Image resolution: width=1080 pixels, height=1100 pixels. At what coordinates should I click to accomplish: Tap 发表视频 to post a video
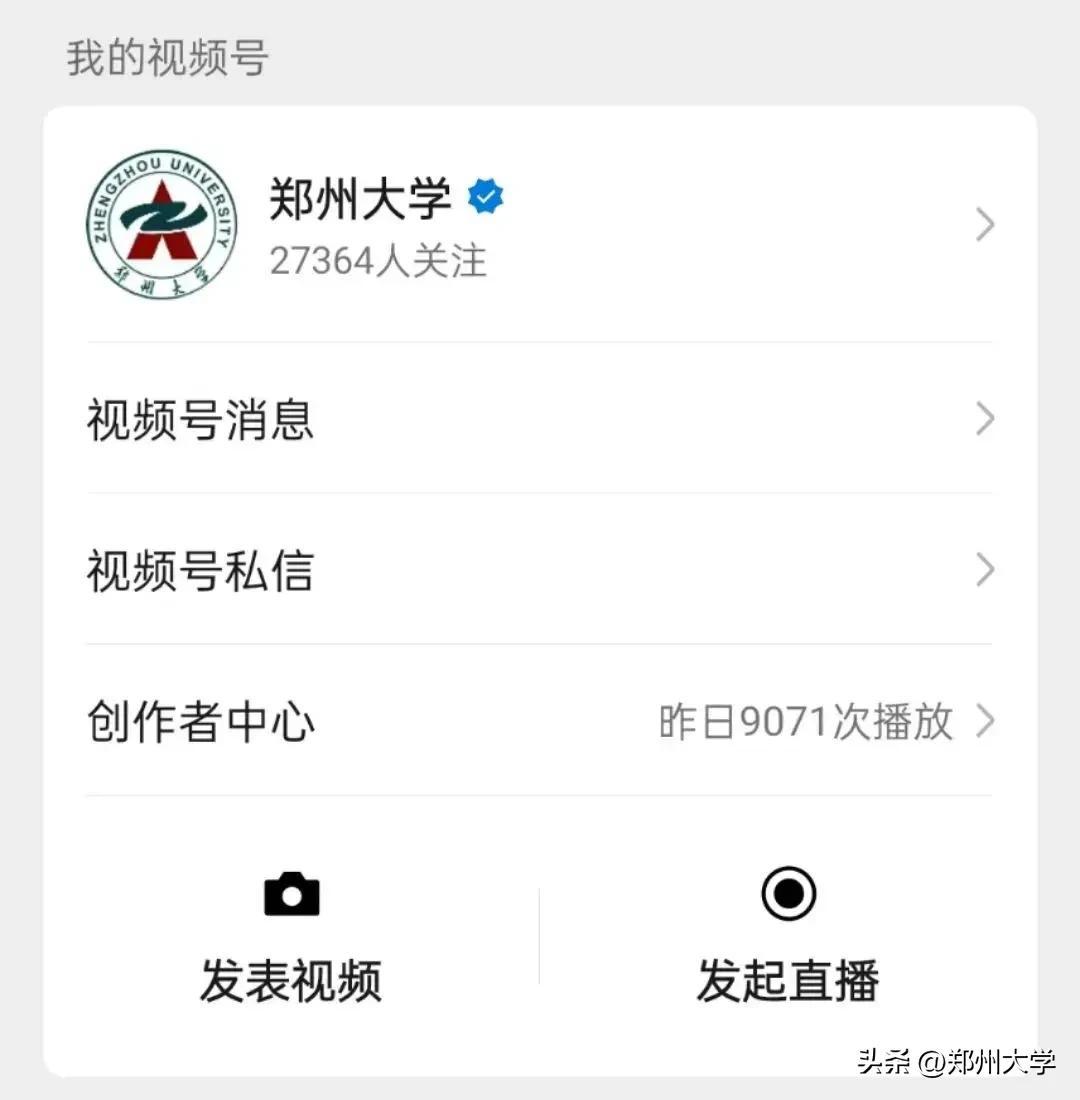(x=291, y=936)
